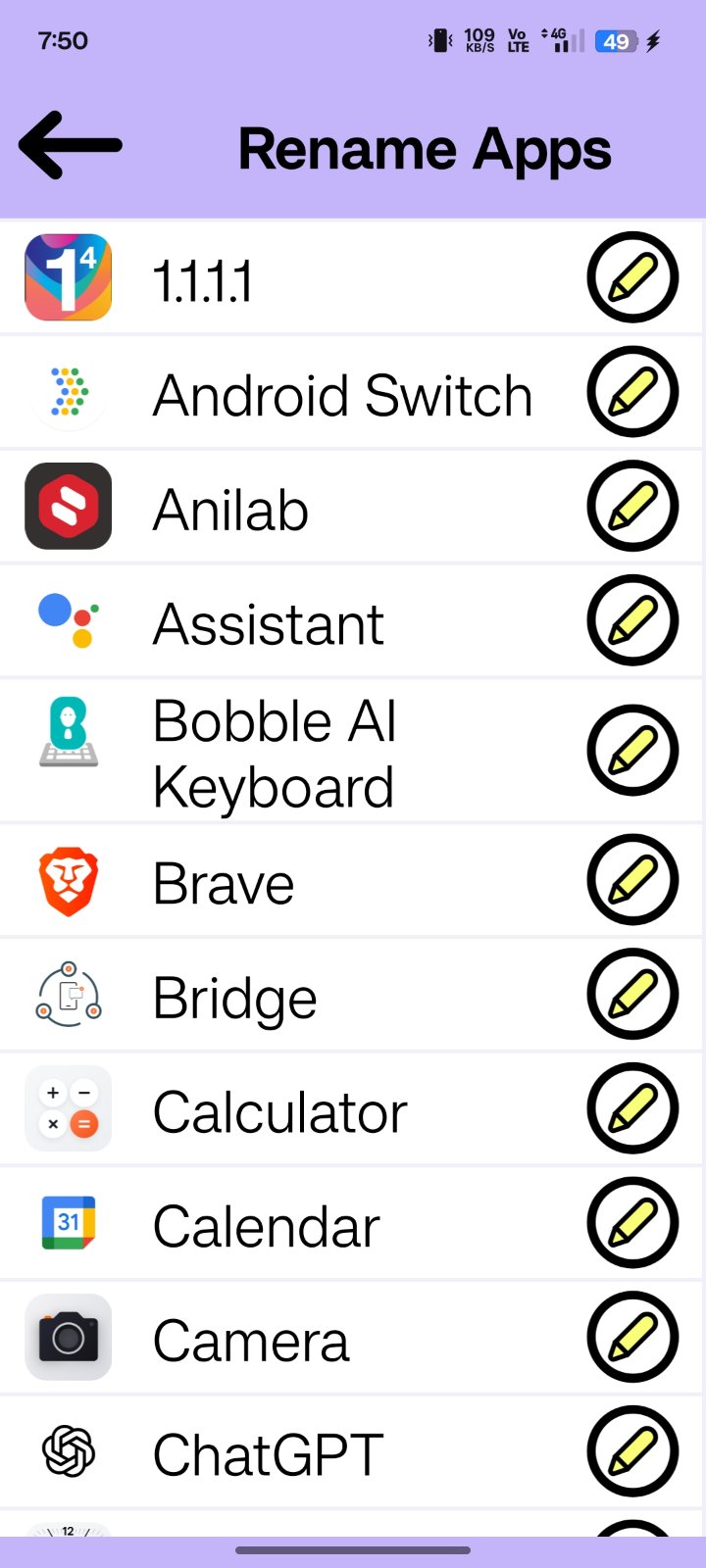Rename the Calculator app
The height and width of the screenshot is (1568, 706).
pos(632,1108)
